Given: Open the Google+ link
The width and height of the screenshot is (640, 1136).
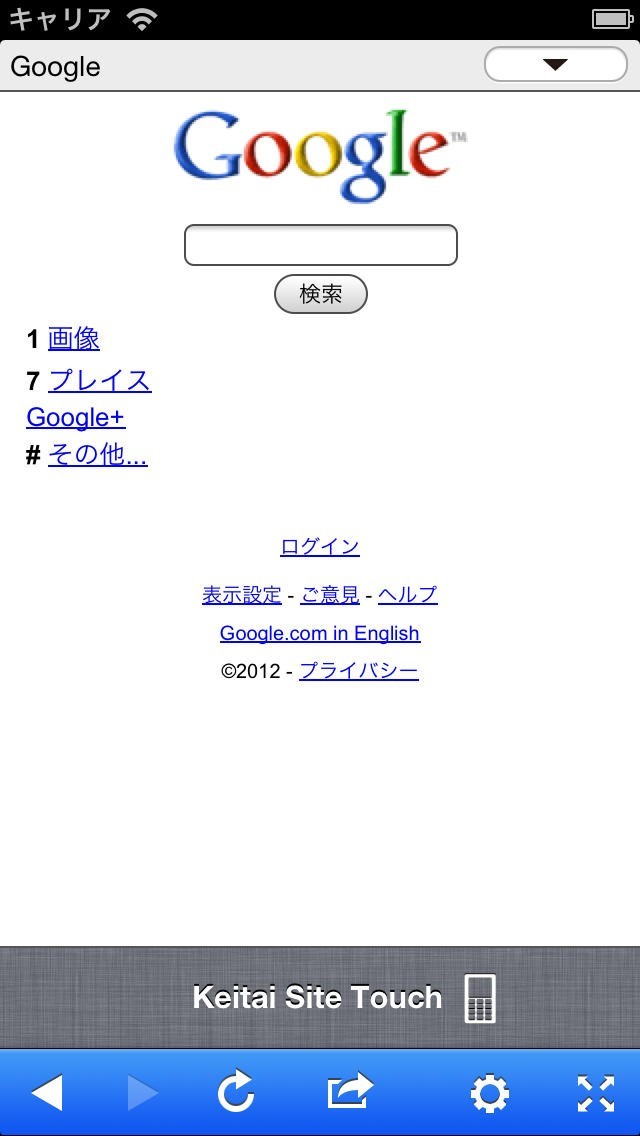Looking at the screenshot, I should coord(76,417).
